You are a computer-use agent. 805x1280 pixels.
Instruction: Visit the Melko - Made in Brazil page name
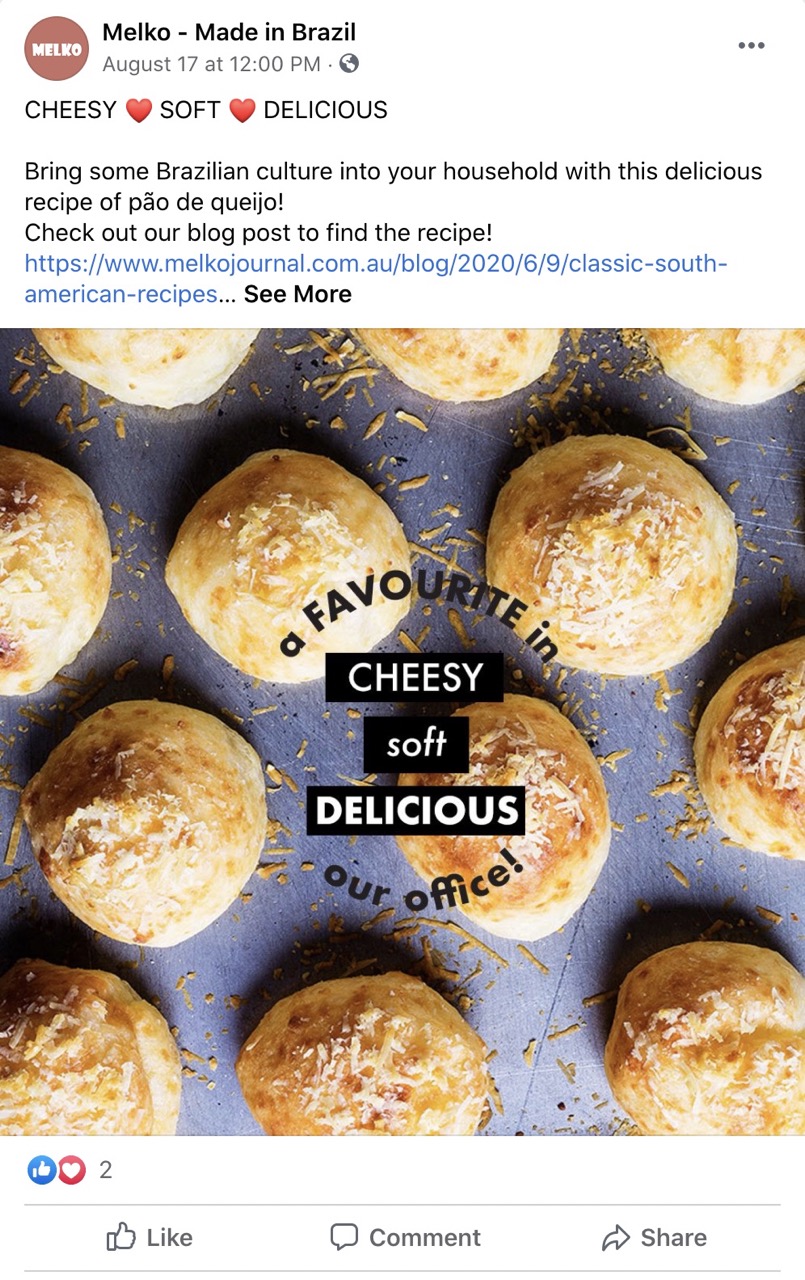pos(229,32)
